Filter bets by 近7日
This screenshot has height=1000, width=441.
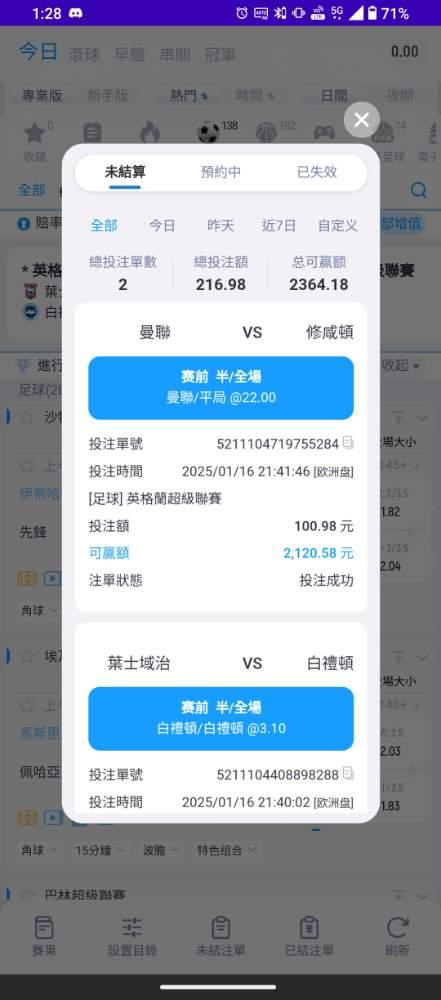pyautogui.click(x=279, y=226)
